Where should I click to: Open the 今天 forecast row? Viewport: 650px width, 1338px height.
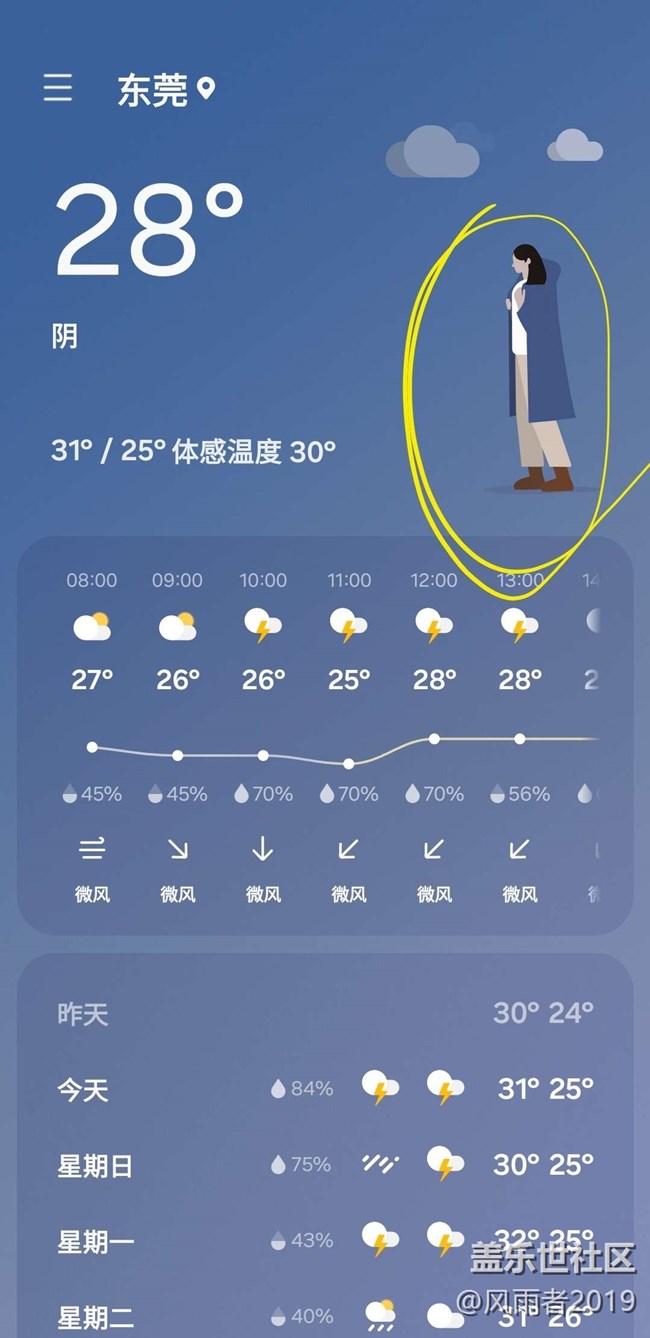coord(325,1088)
